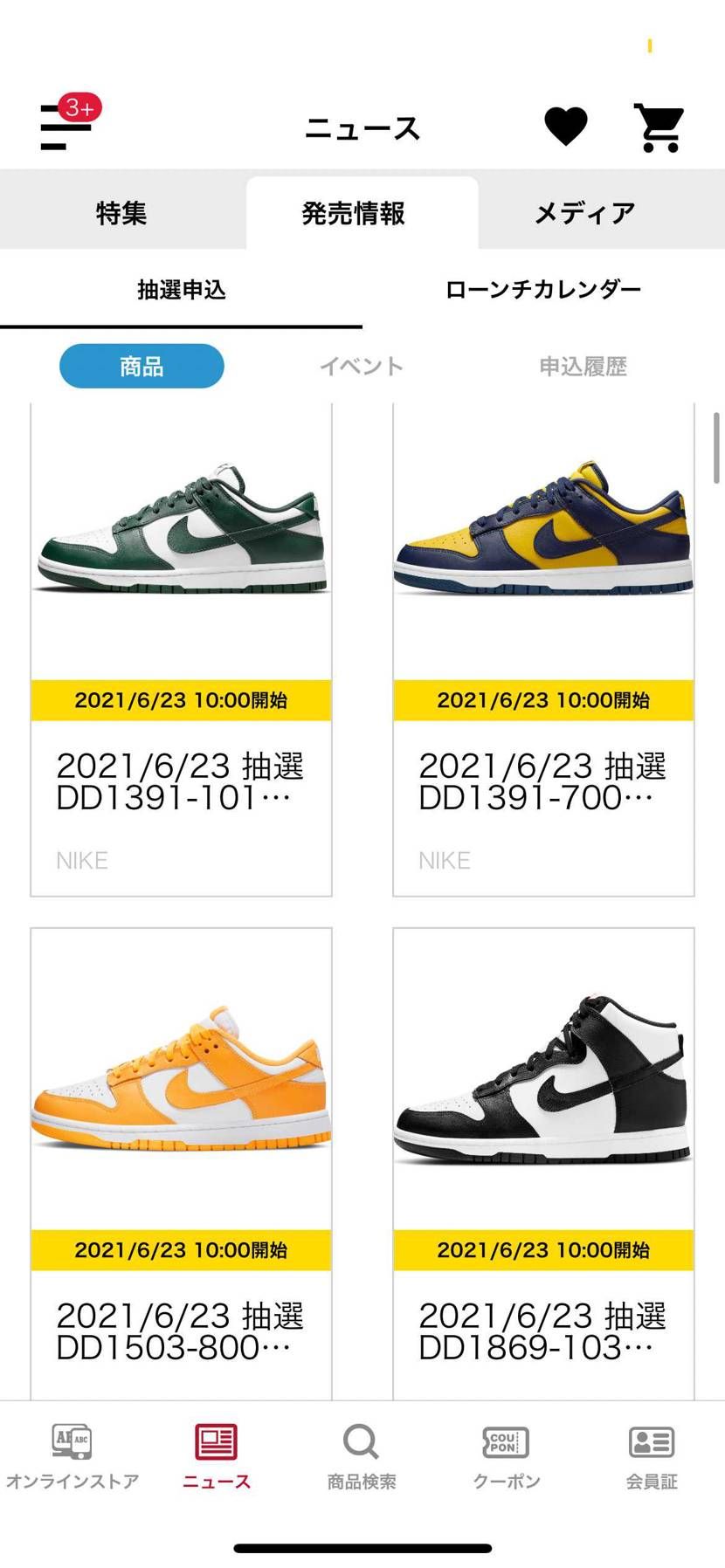The image size is (725, 1568).
Task: Open the クーポン coupon tab
Action: point(507,1455)
